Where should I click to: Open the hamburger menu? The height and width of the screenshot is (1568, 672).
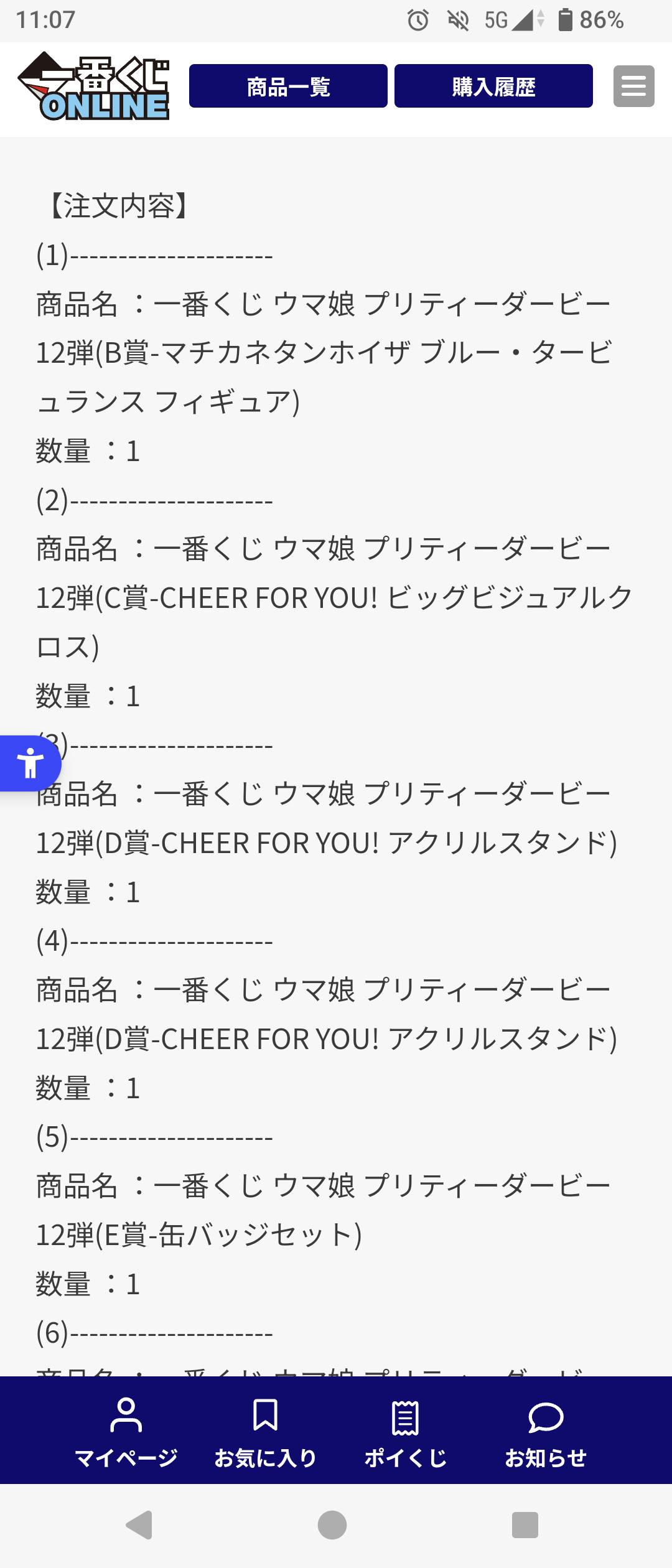633,86
